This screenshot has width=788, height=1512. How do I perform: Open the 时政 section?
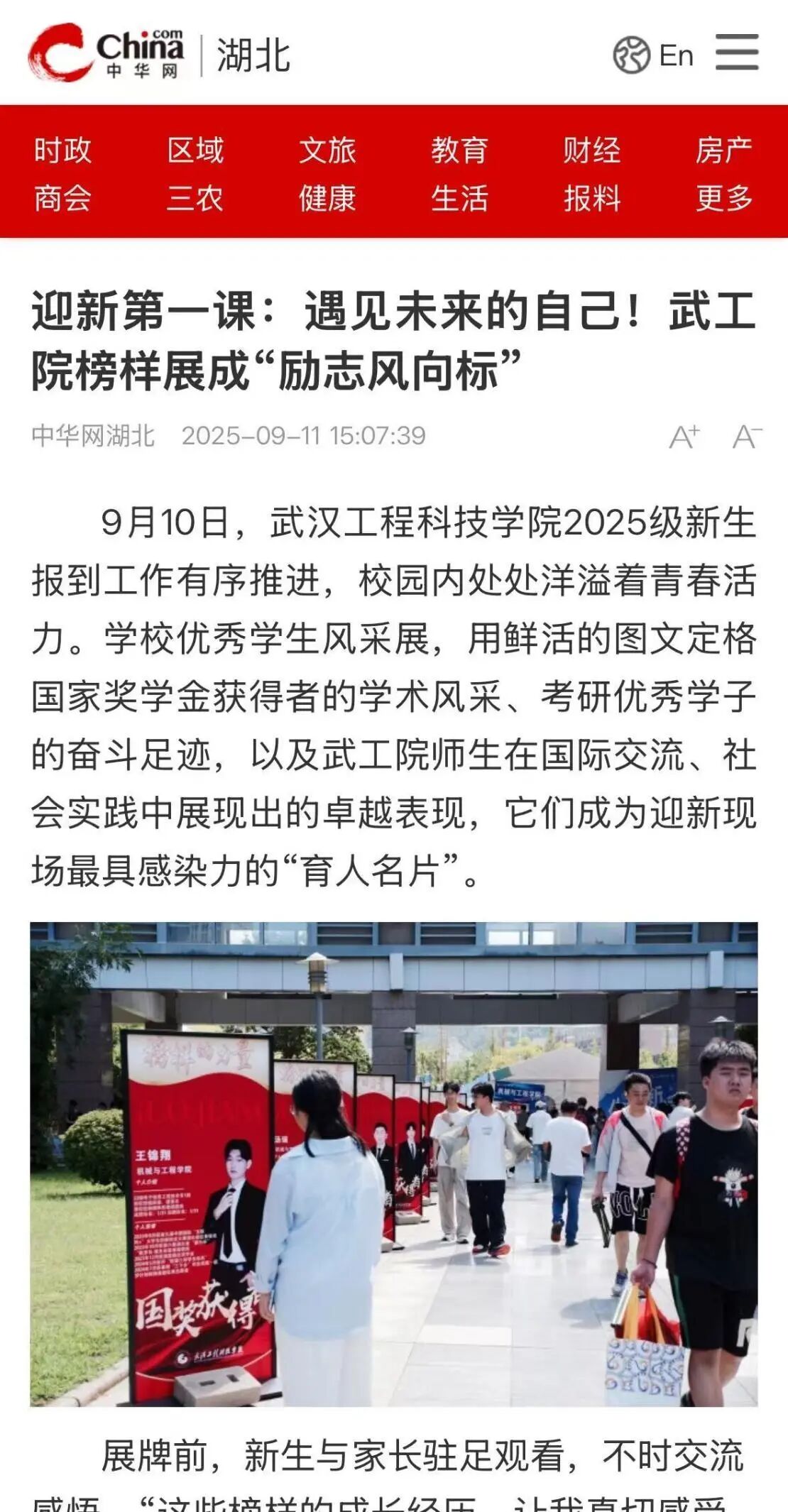[x=62, y=150]
